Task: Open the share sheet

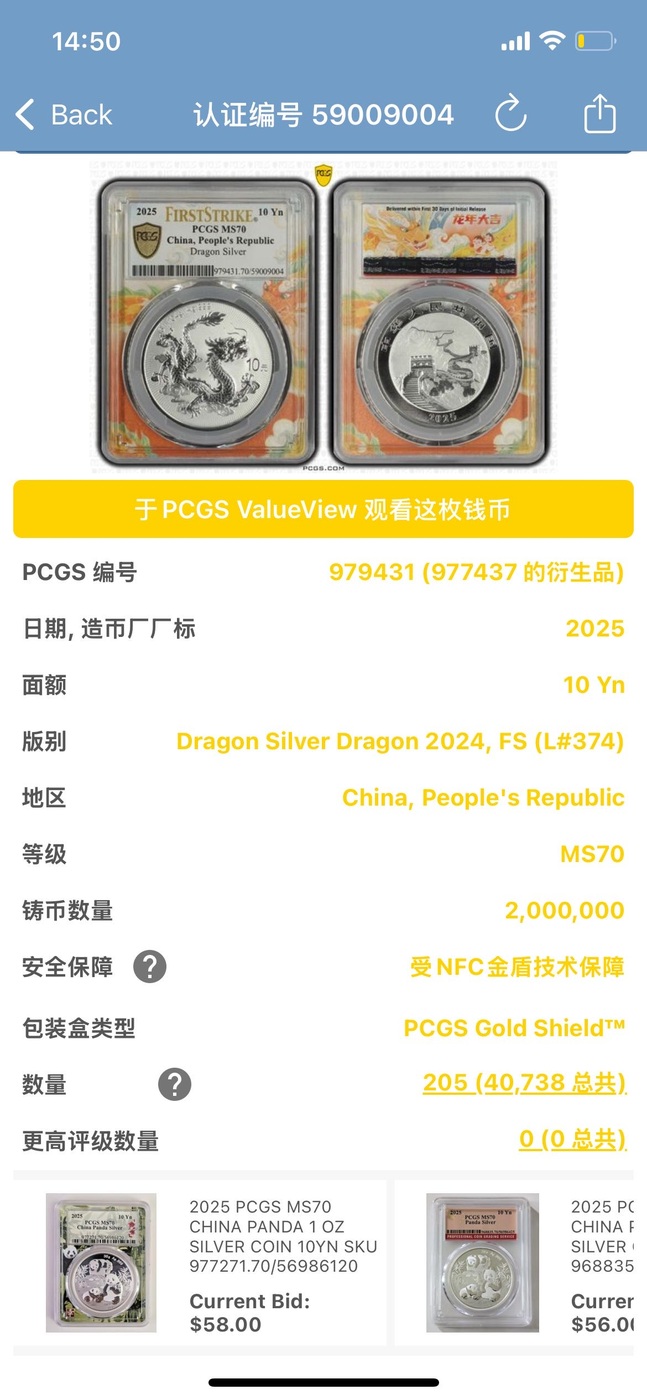Action: click(x=599, y=112)
